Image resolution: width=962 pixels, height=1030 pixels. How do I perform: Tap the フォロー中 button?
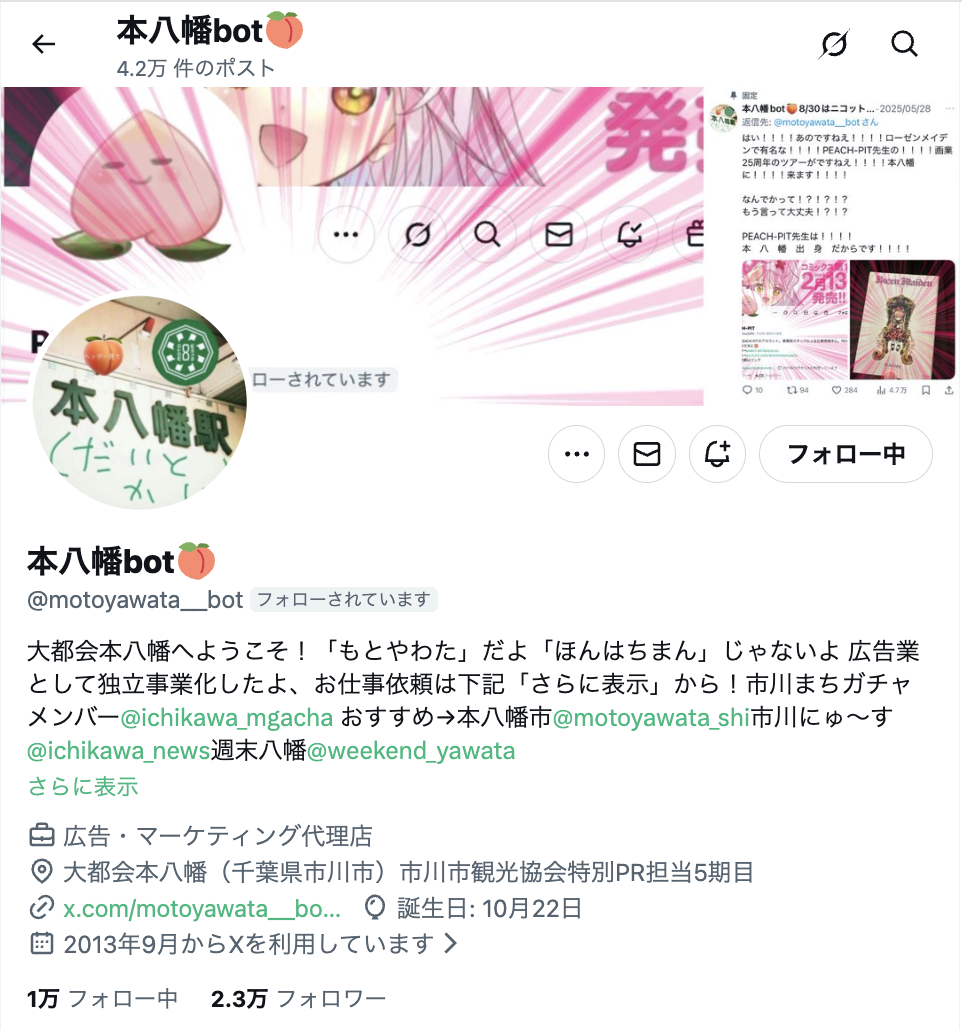[x=845, y=454]
